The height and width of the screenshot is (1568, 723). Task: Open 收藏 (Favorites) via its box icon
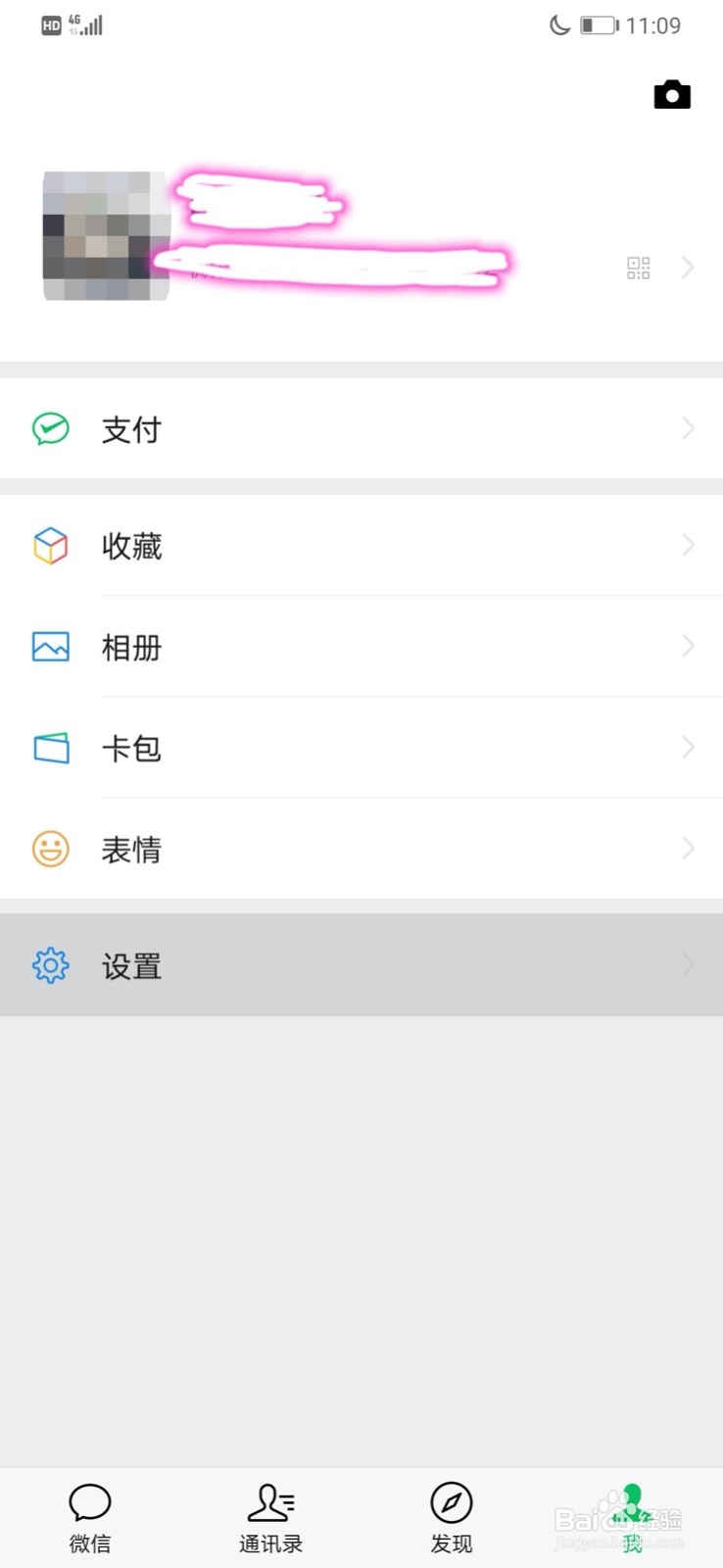click(x=50, y=547)
